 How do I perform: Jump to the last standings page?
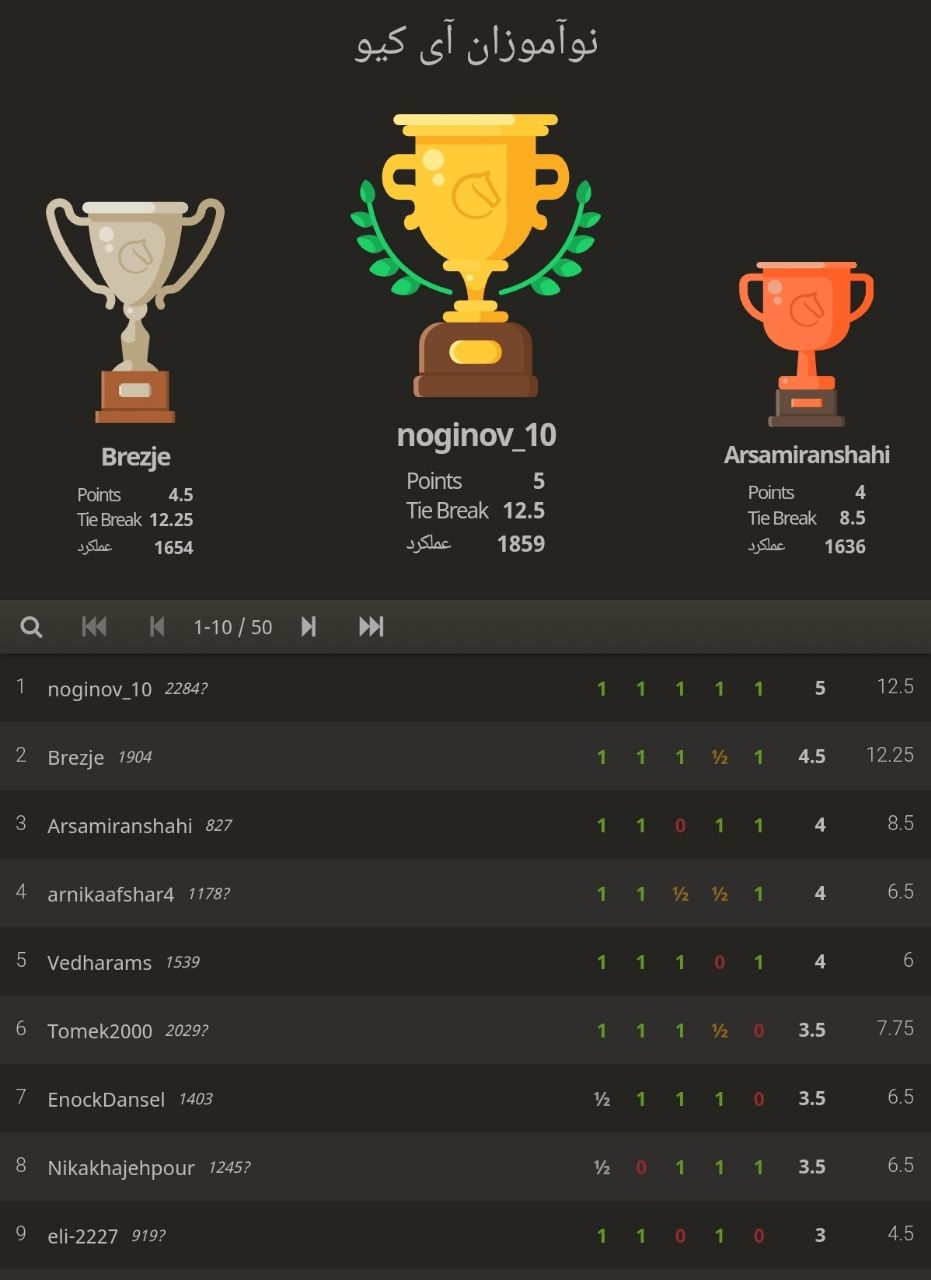coord(371,627)
